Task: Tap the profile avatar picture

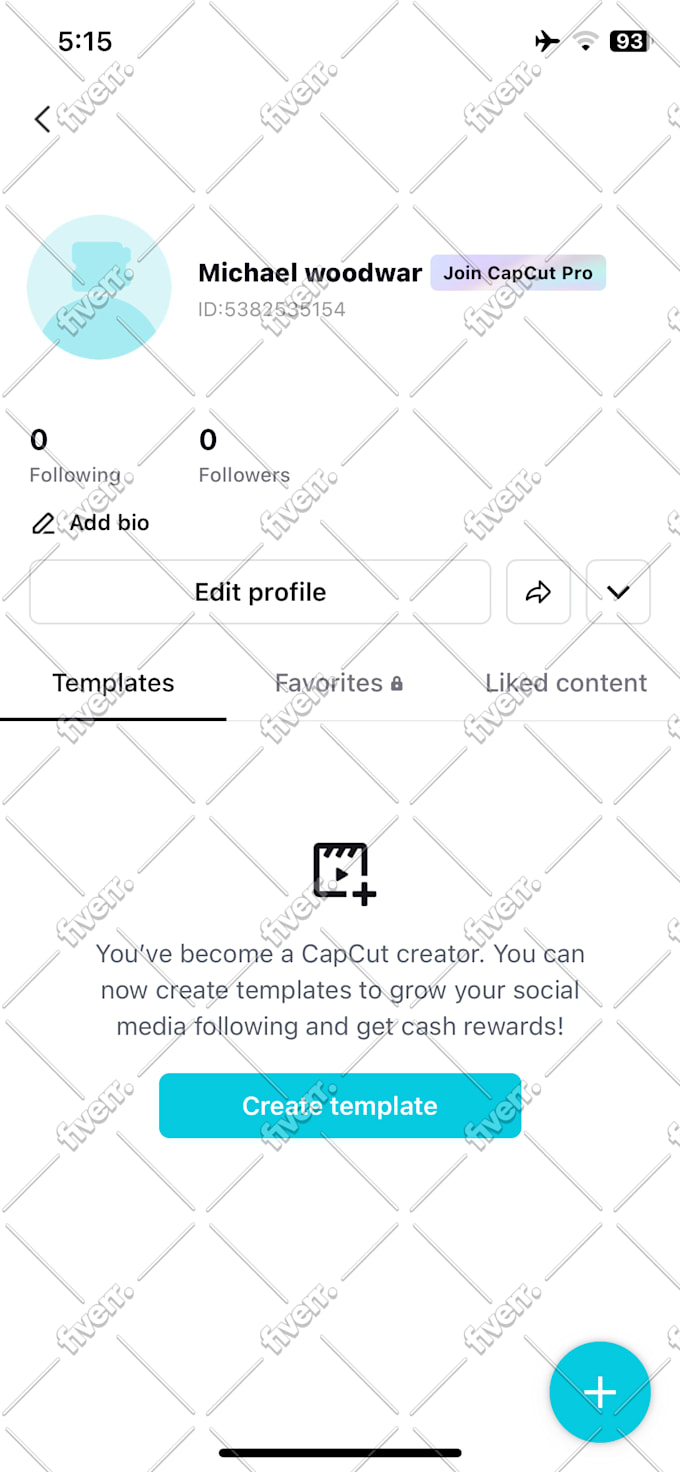Action: (99, 288)
